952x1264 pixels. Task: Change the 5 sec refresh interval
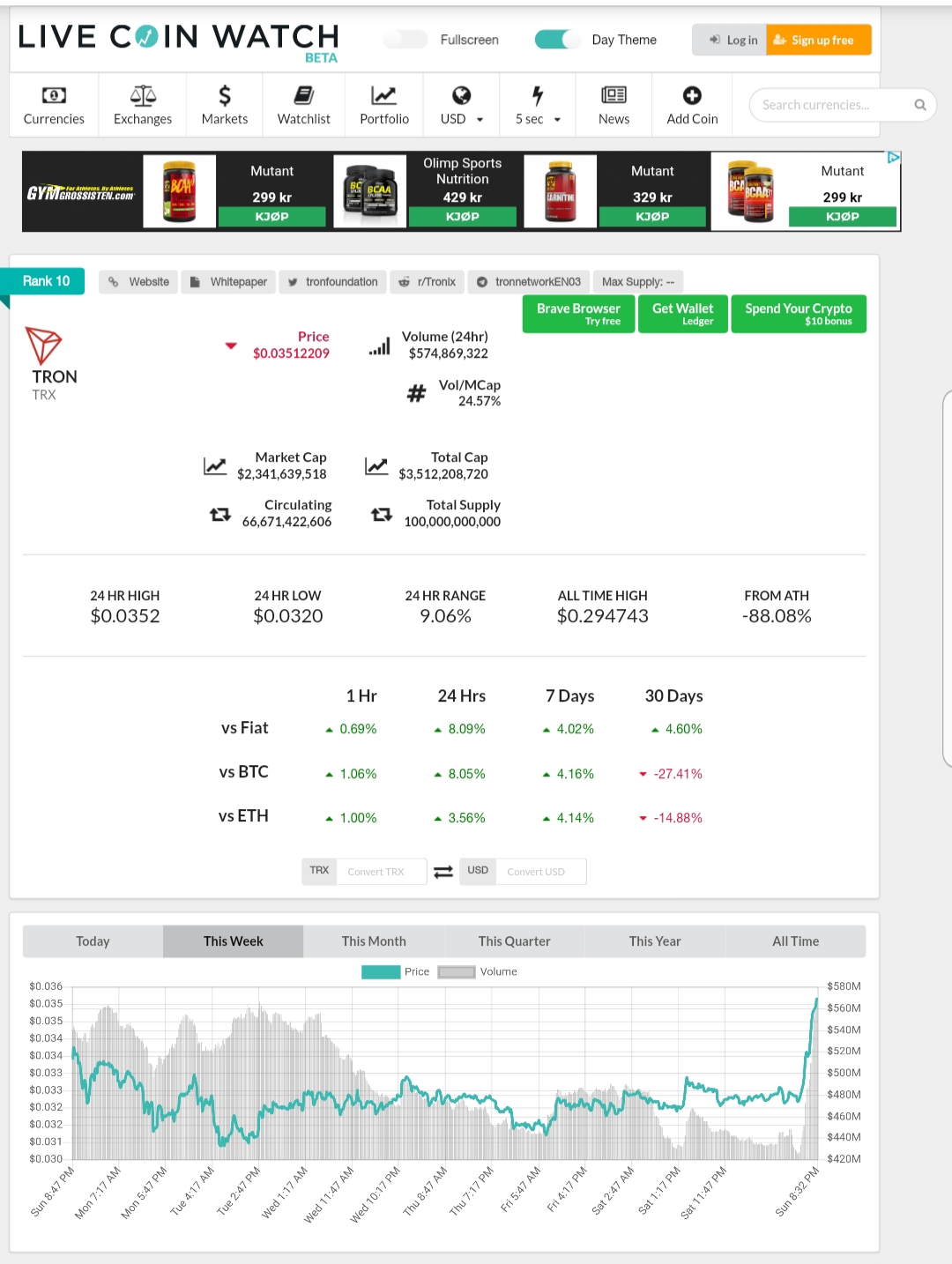click(x=538, y=105)
